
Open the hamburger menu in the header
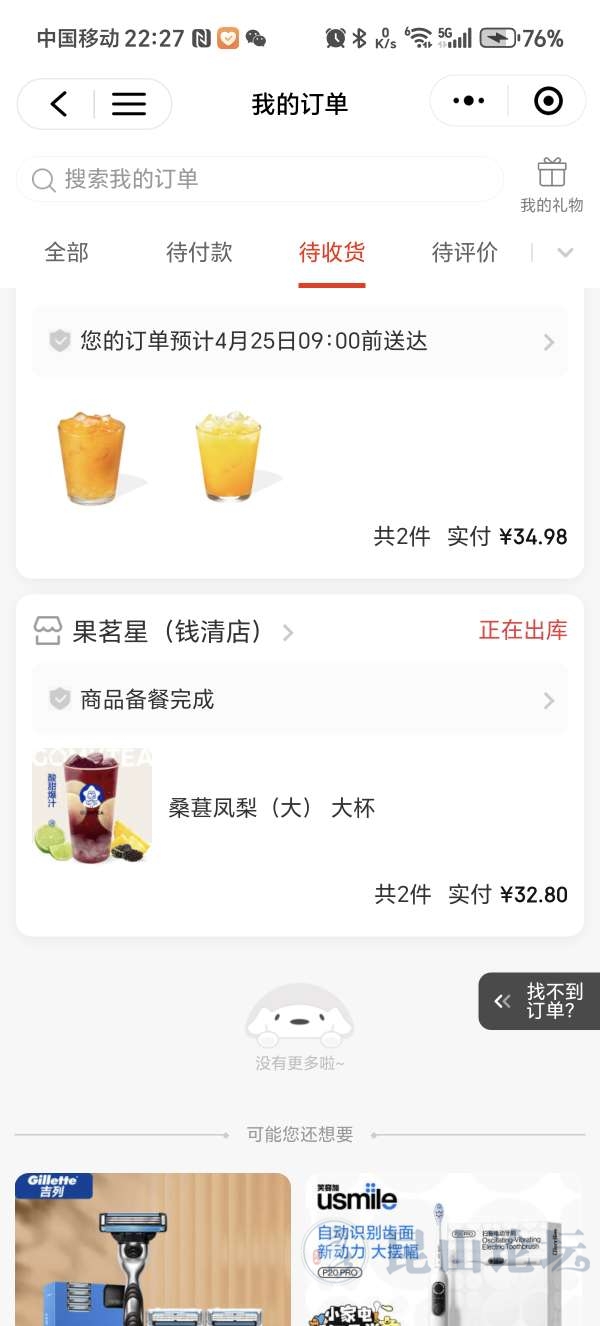tap(129, 104)
